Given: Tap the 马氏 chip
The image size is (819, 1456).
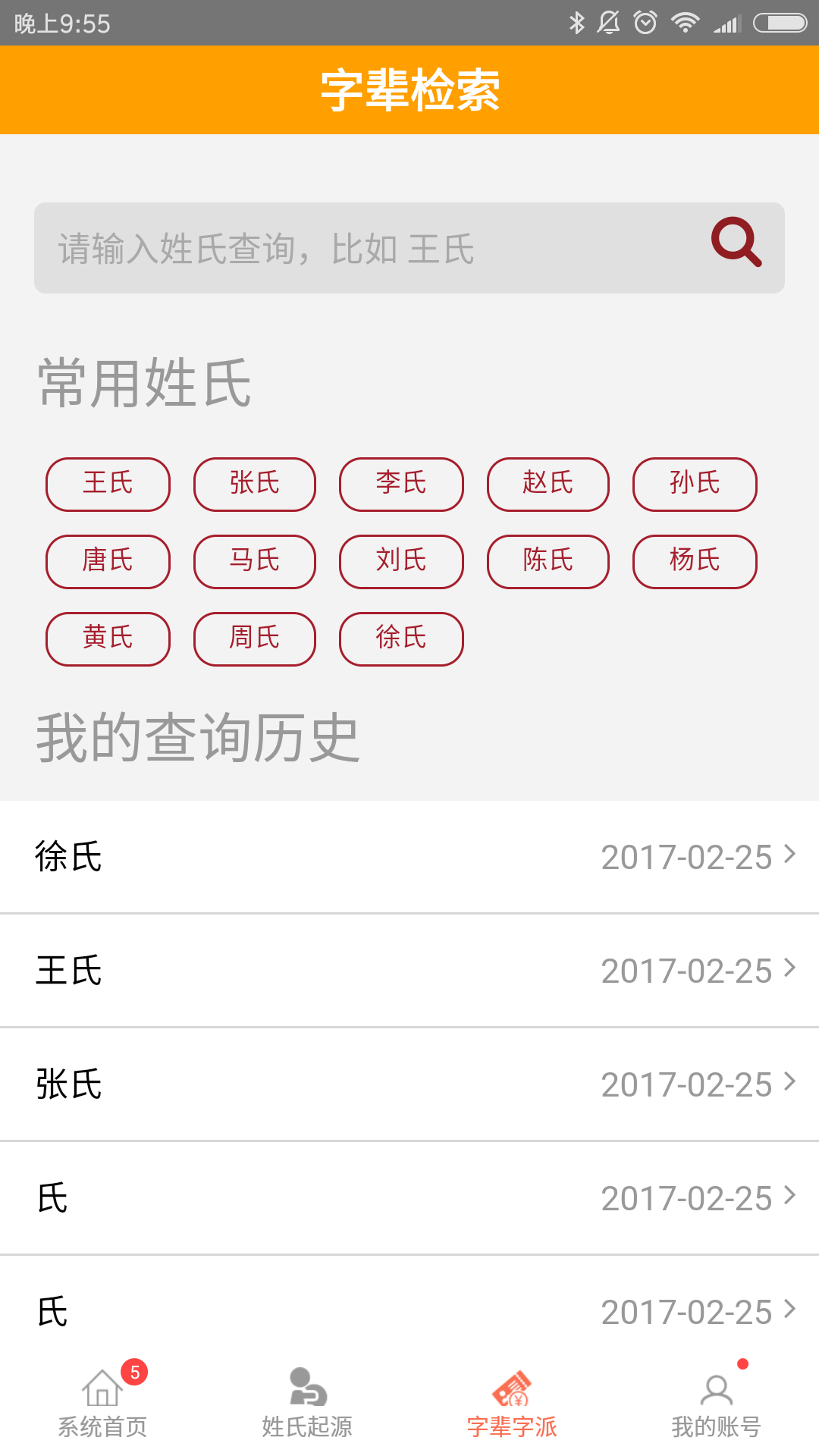Looking at the screenshot, I should tap(255, 561).
